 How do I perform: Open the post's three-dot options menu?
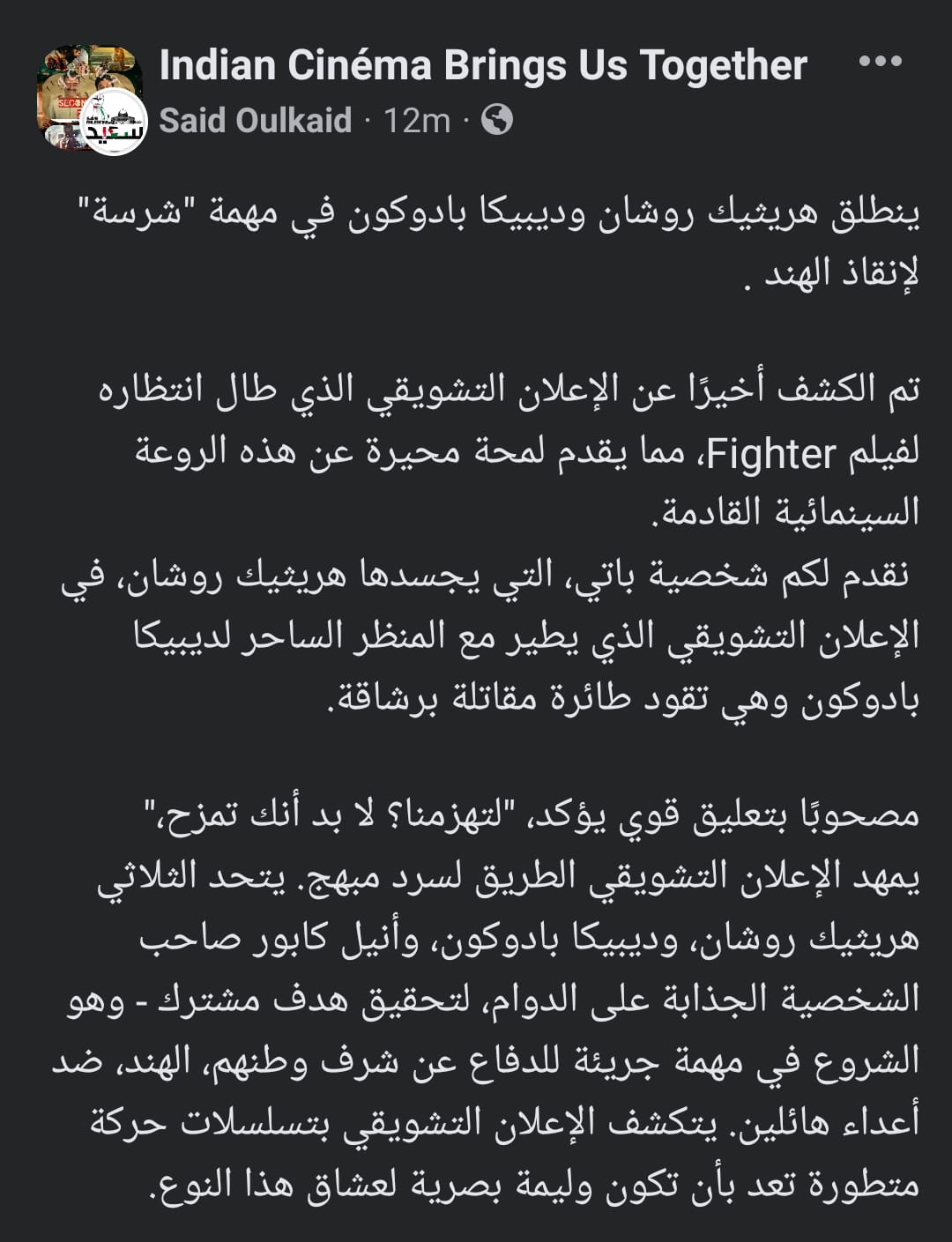pos(879,62)
